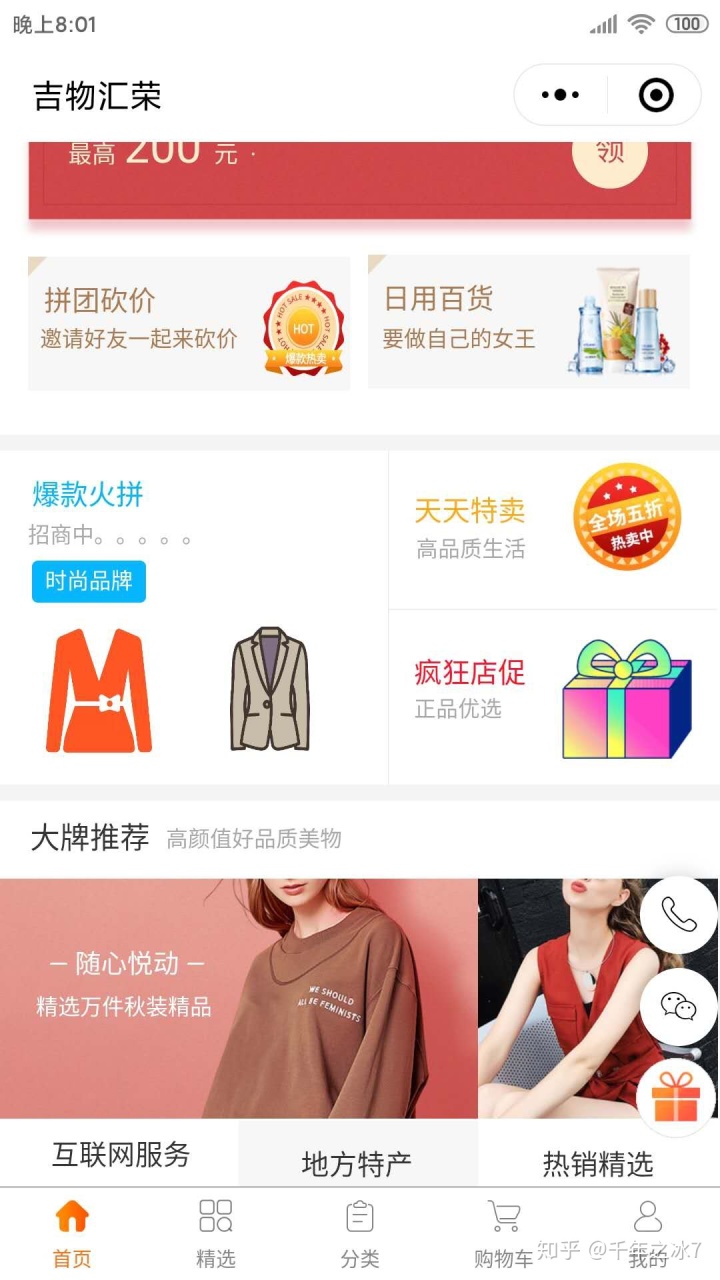View the beige blazer product
Image resolution: width=720 pixels, height=1280 pixels.
pyautogui.click(x=270, y=690)
